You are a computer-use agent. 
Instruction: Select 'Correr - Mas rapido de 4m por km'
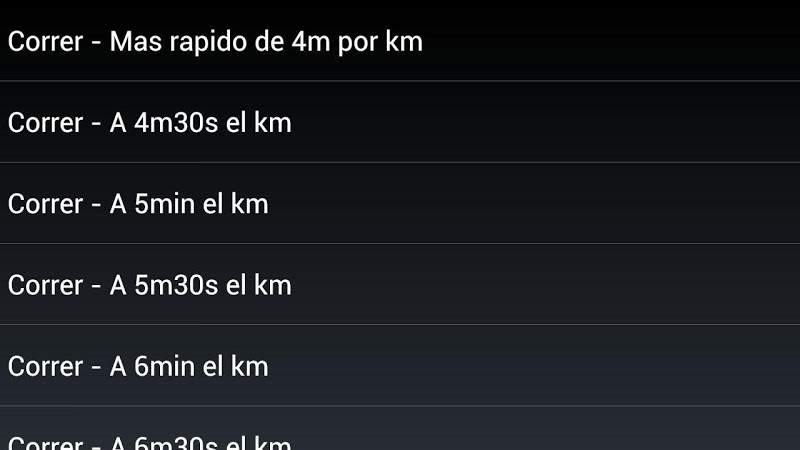(215, 42)
